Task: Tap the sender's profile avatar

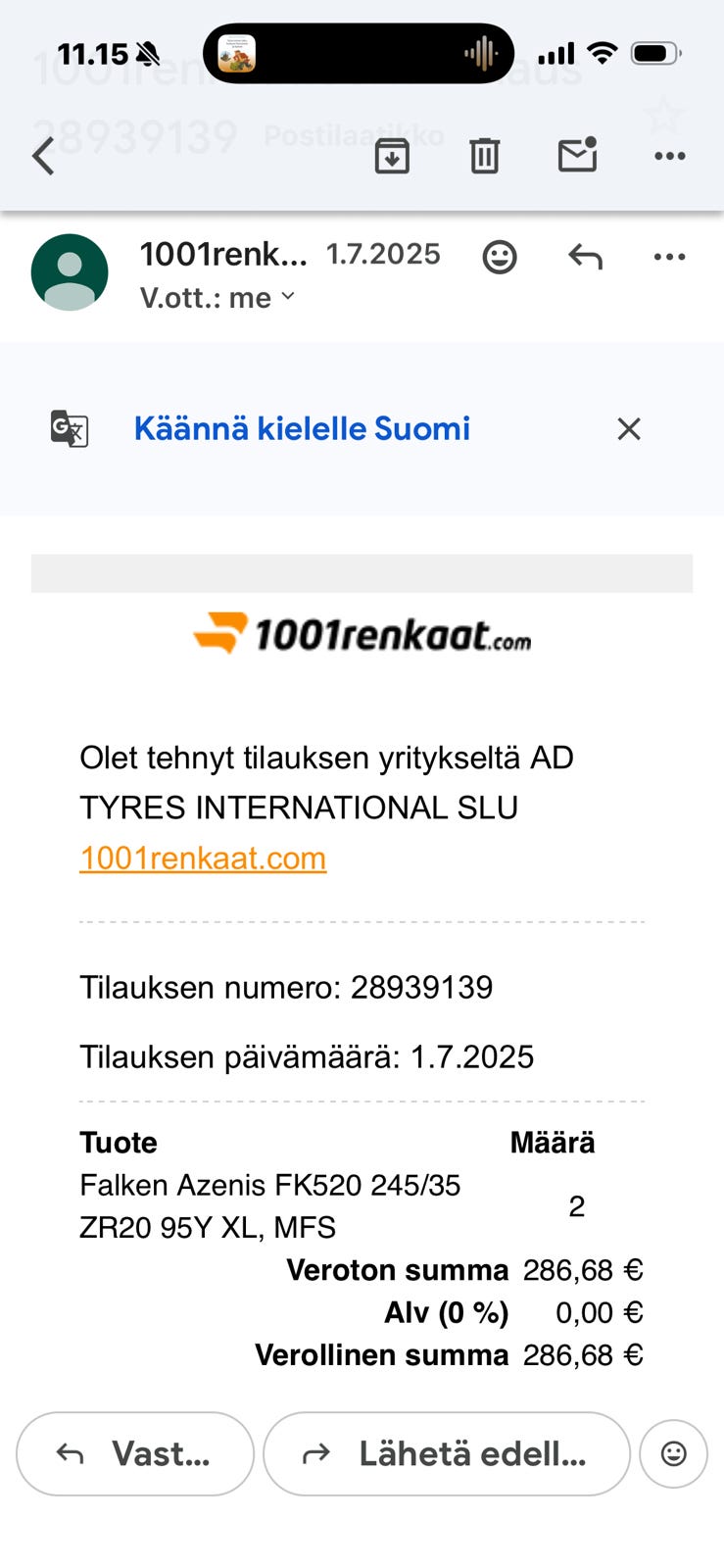Action: 70,271
